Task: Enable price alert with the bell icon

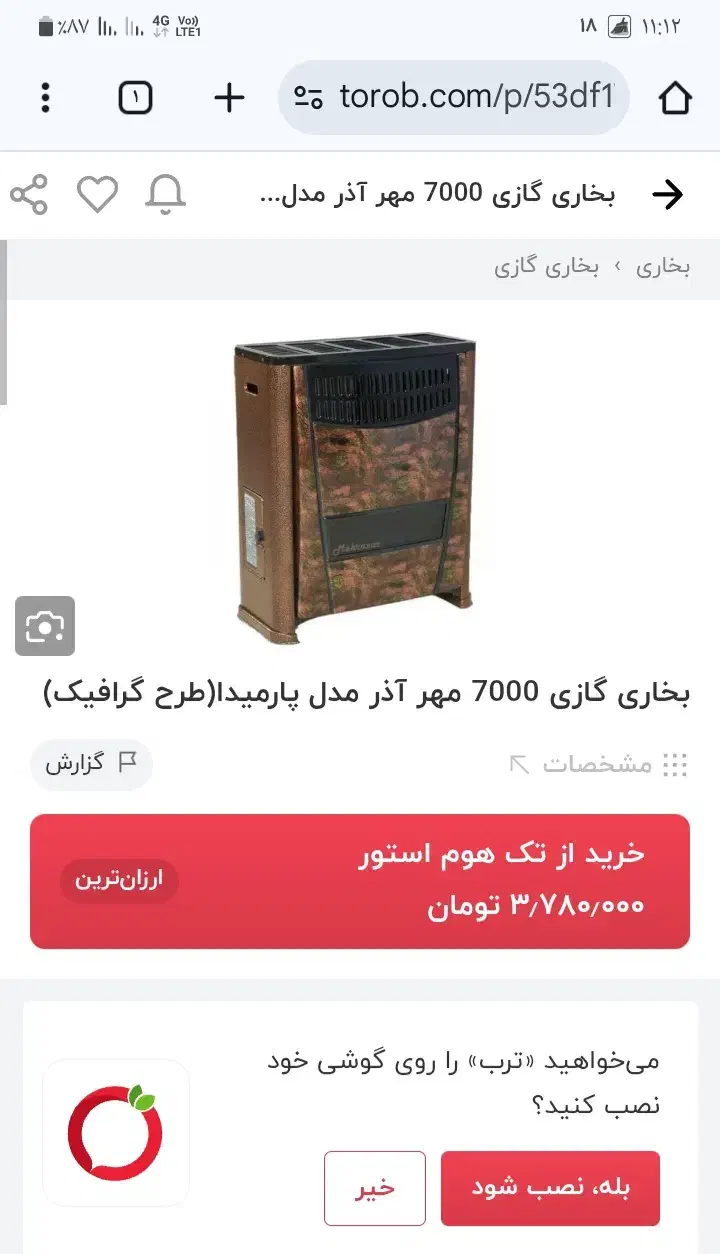Action: click(x=165, y=194)
